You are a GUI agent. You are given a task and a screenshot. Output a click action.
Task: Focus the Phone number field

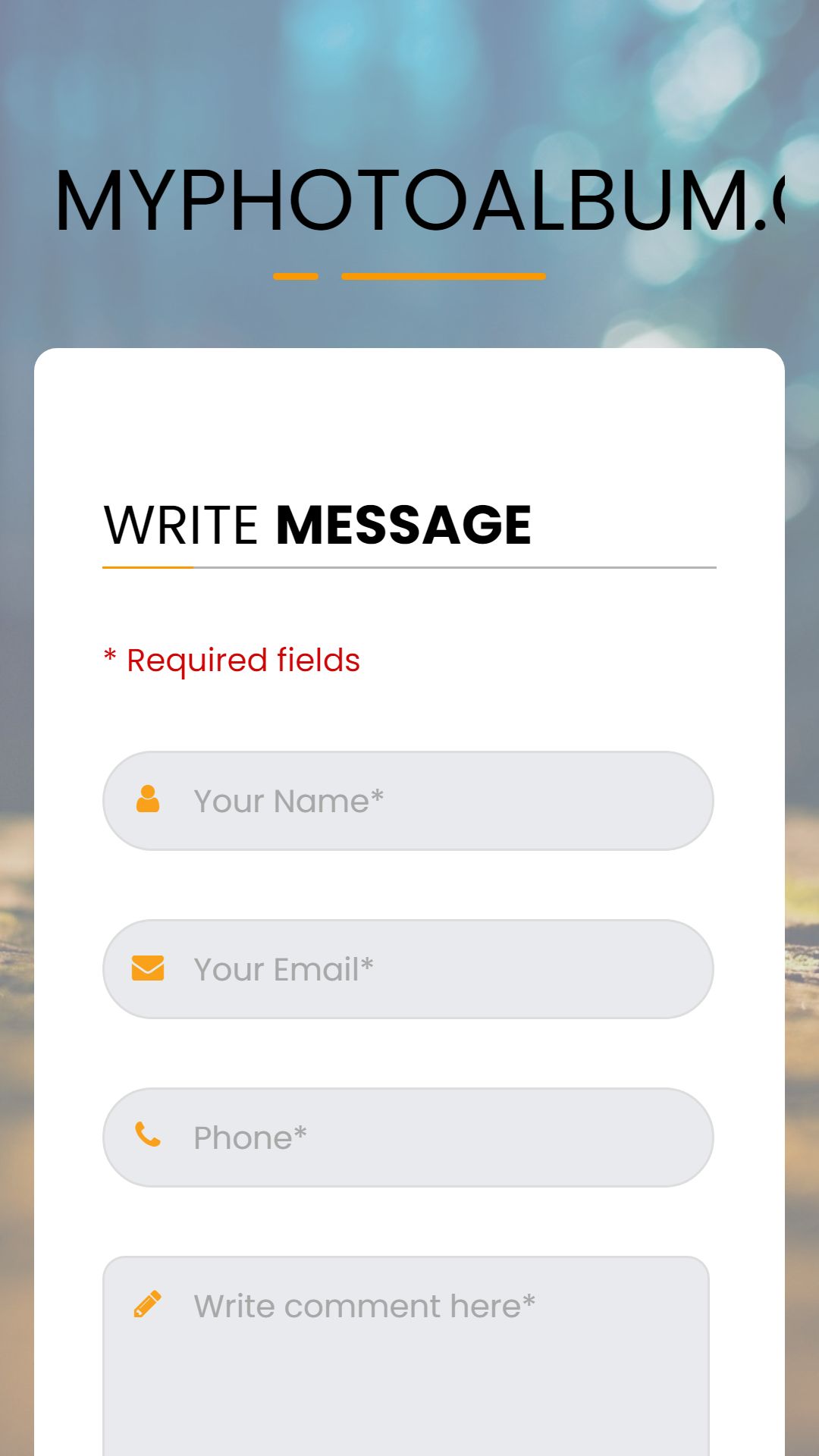[408, 1137]
